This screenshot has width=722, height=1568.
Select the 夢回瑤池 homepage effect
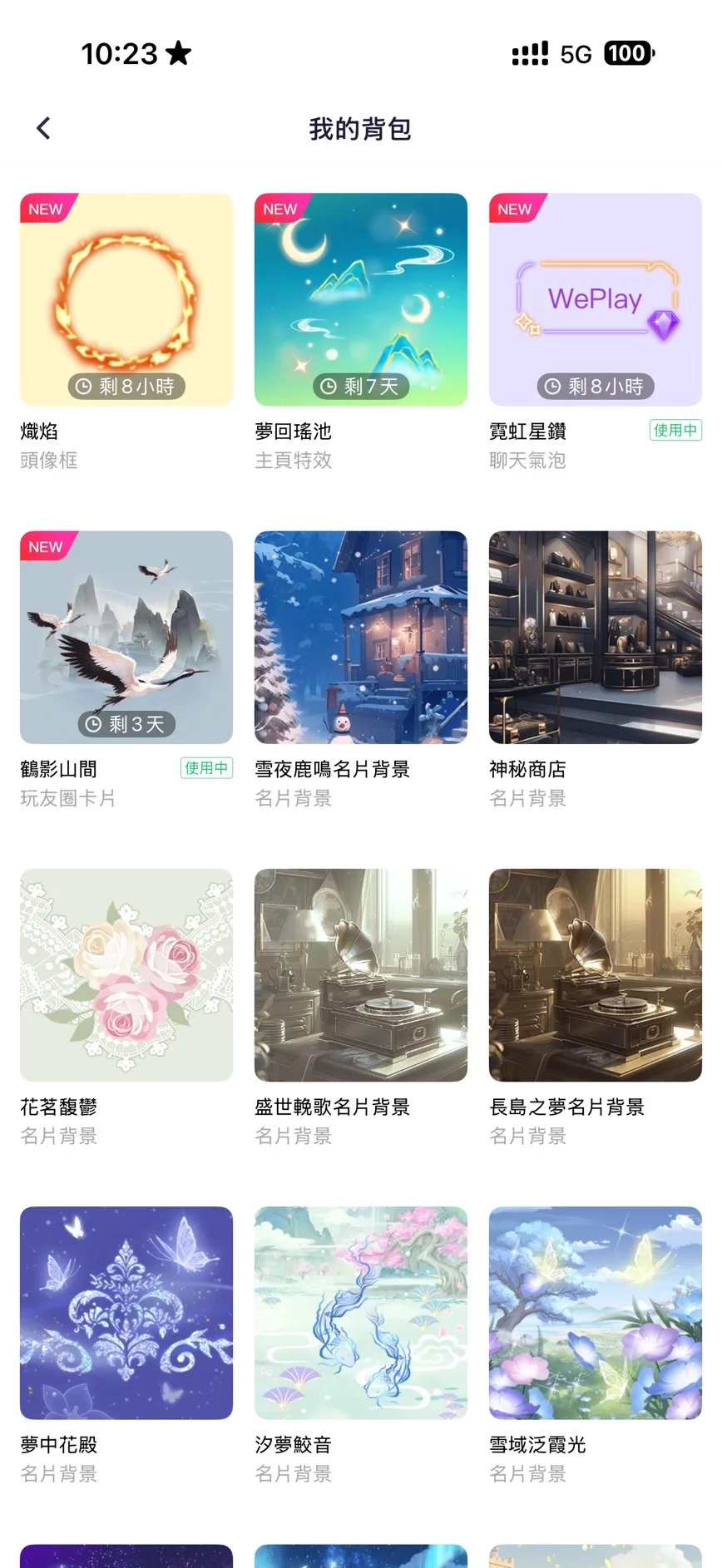coord(361,299)
